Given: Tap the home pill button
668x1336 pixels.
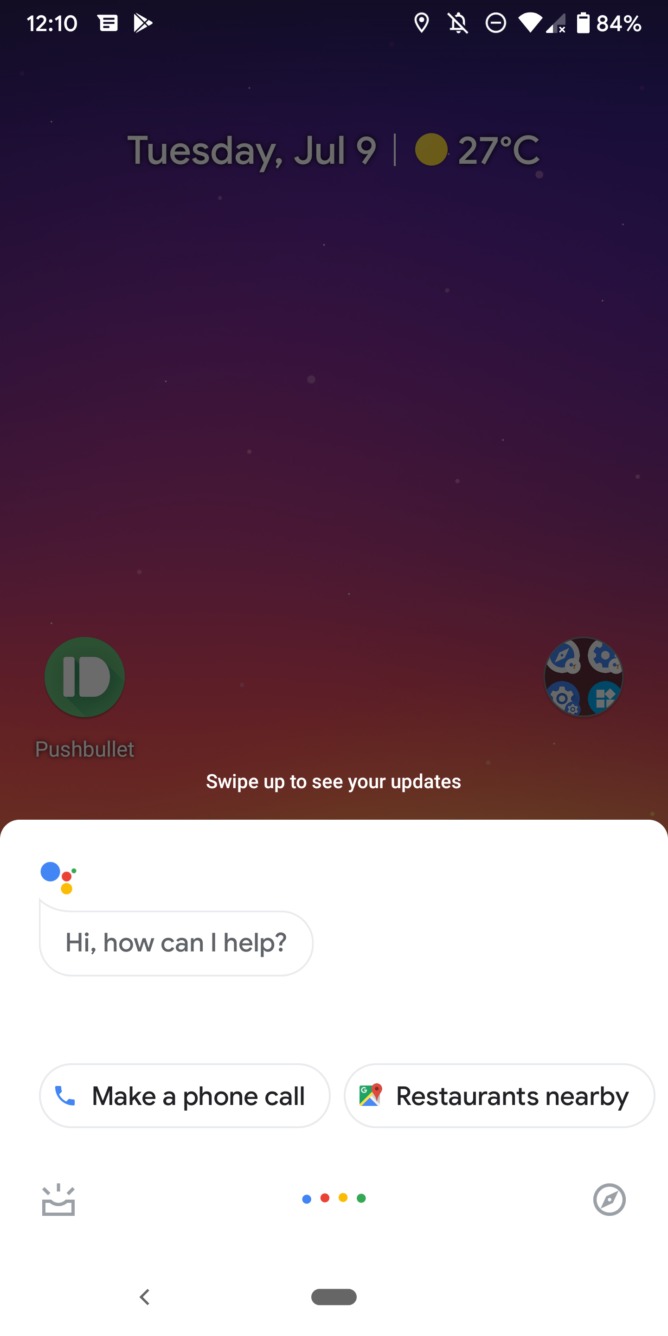Looking at the screenshot, I should 334,1297.
